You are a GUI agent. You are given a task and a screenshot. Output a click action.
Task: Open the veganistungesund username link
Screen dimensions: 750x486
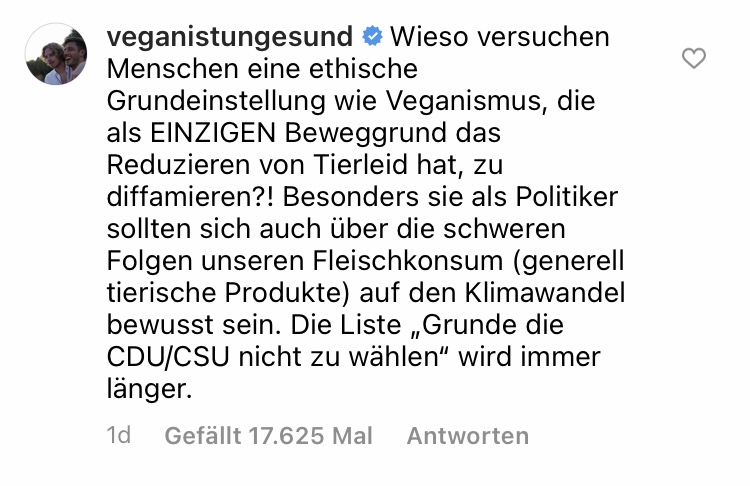point(228,37)
